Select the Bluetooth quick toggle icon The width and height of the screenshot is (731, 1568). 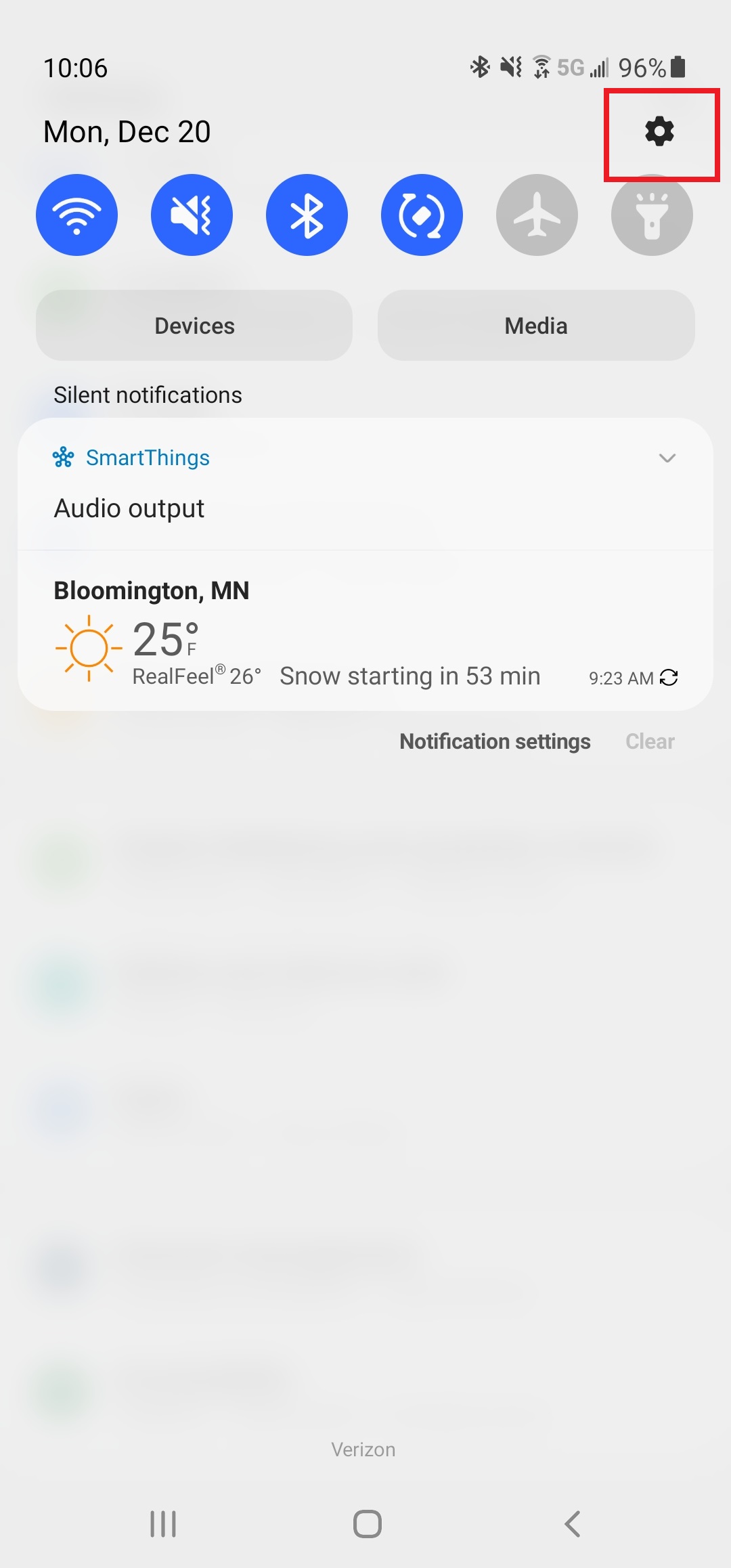307,214
